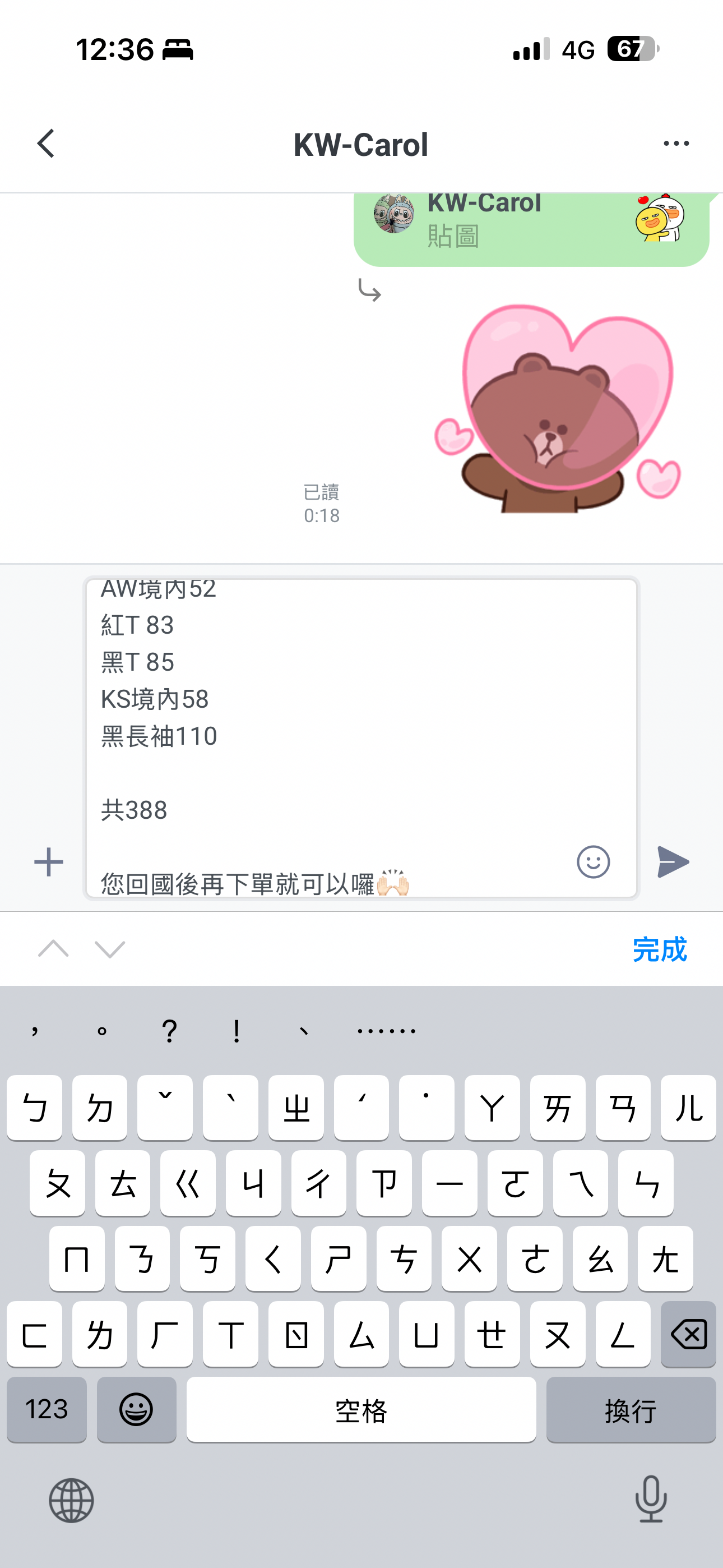Open the sticker and emoji picker
This screenshot has width=723, height=1568.
point(593,862)
